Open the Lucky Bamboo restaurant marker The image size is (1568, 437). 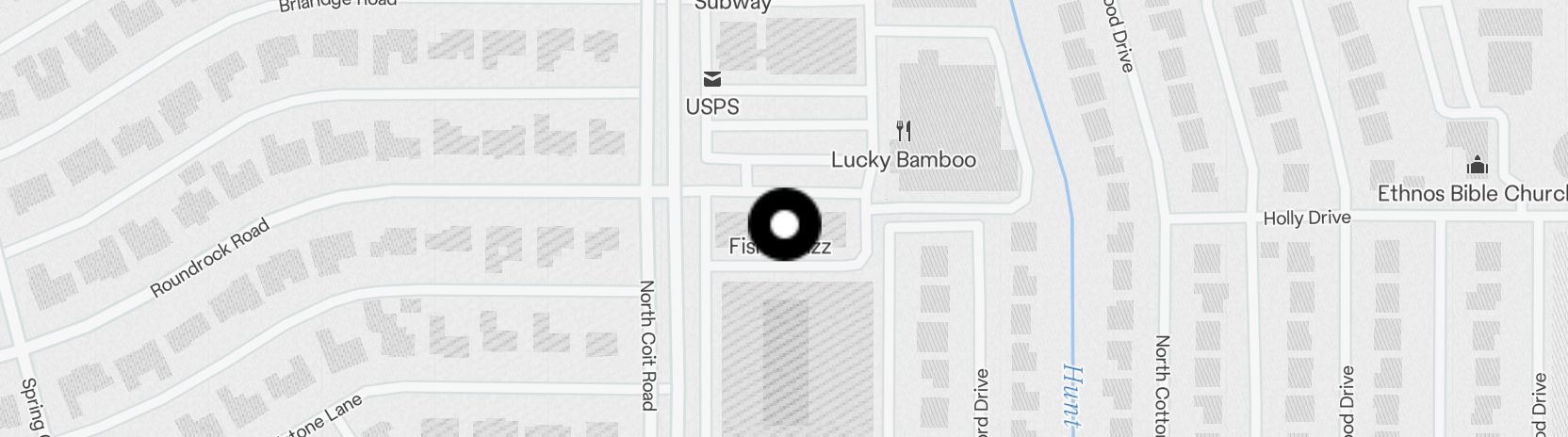(904, 131)
